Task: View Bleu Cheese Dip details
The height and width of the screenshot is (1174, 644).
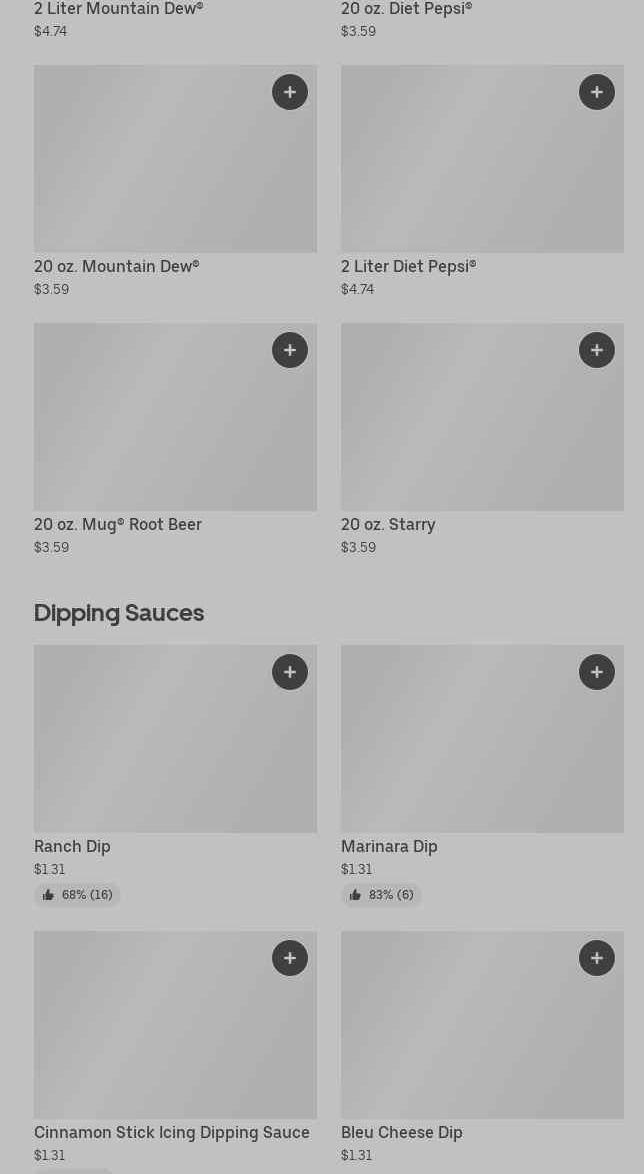Action: [482, 1025]
